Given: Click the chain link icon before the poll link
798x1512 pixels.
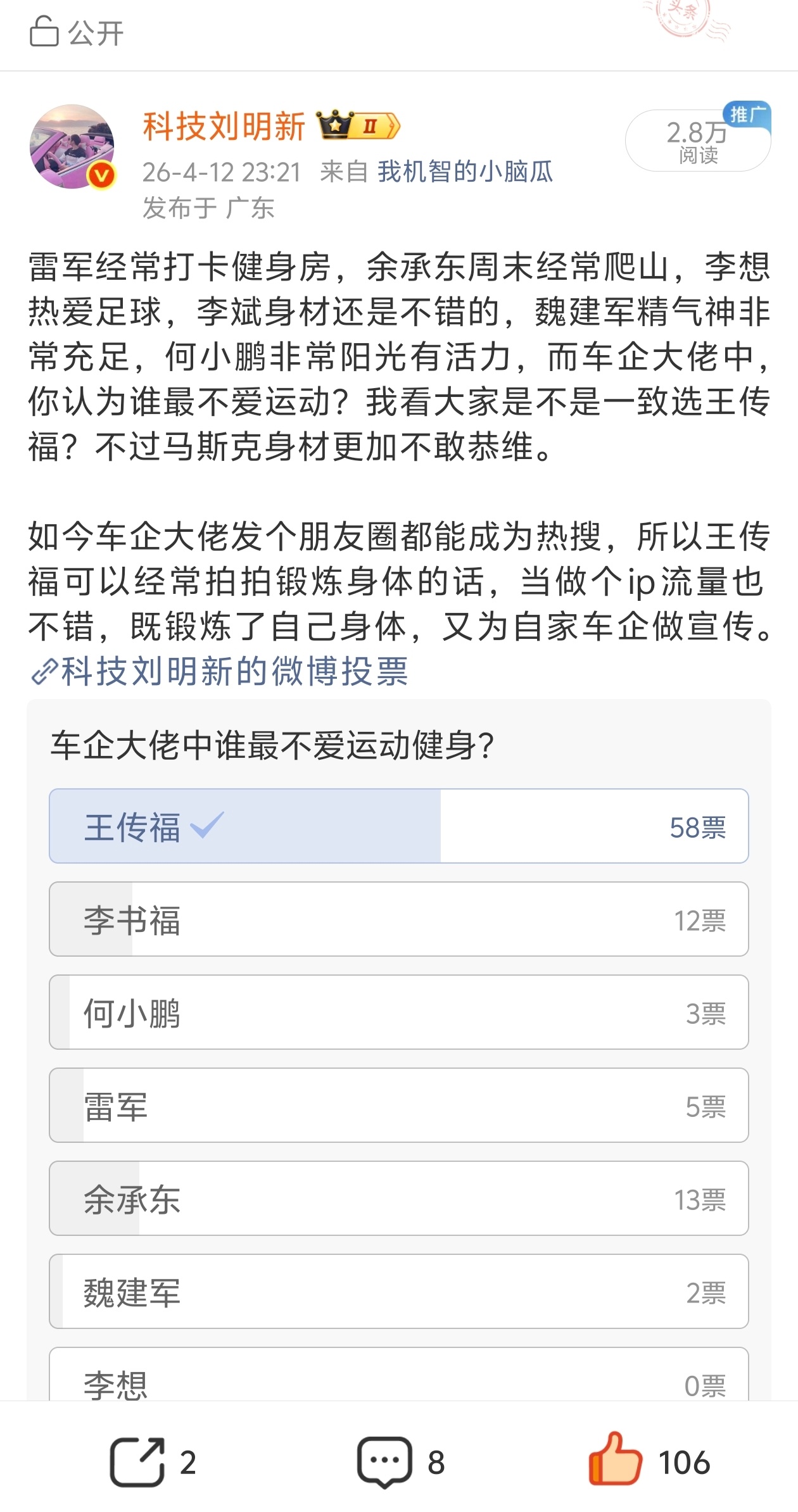Looking at the screenshot, I should (x=43, y=672).
